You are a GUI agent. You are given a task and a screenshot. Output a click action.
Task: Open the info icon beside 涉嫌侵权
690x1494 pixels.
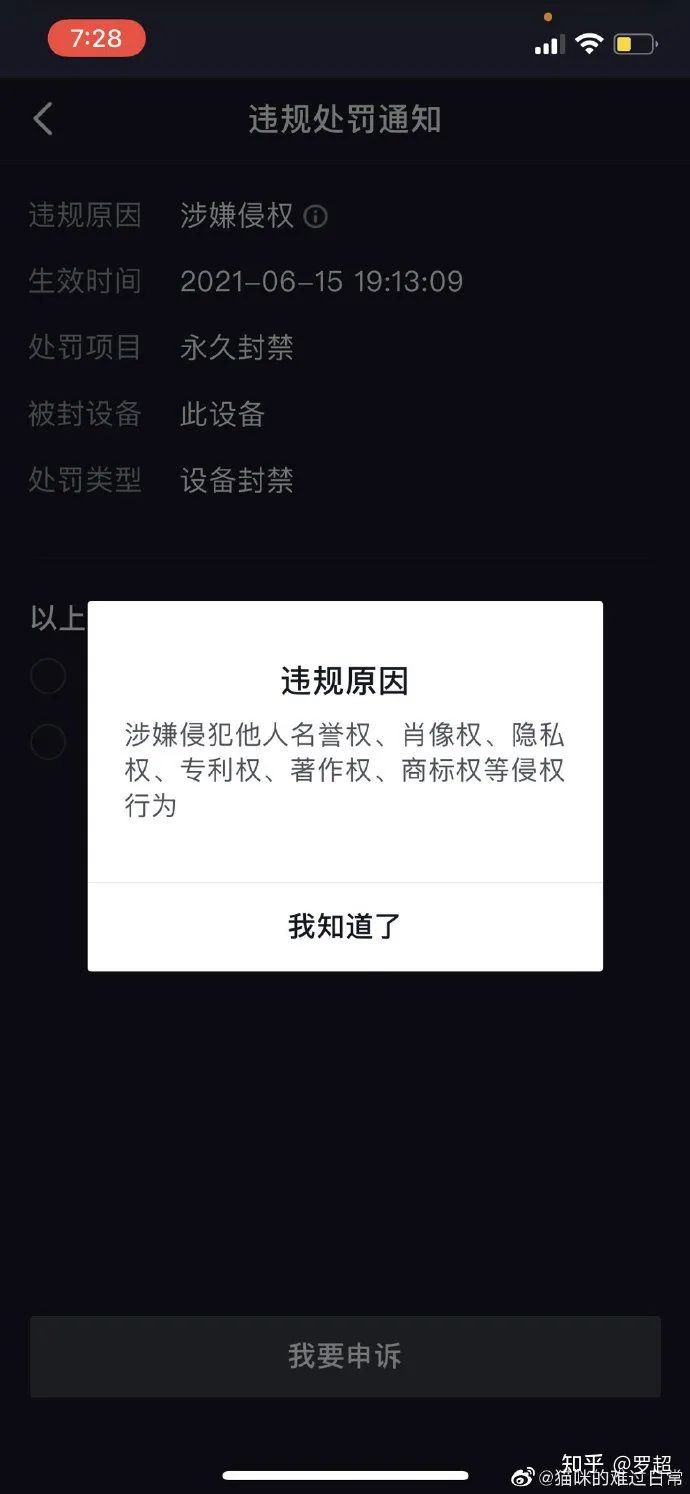pos(315,216)
